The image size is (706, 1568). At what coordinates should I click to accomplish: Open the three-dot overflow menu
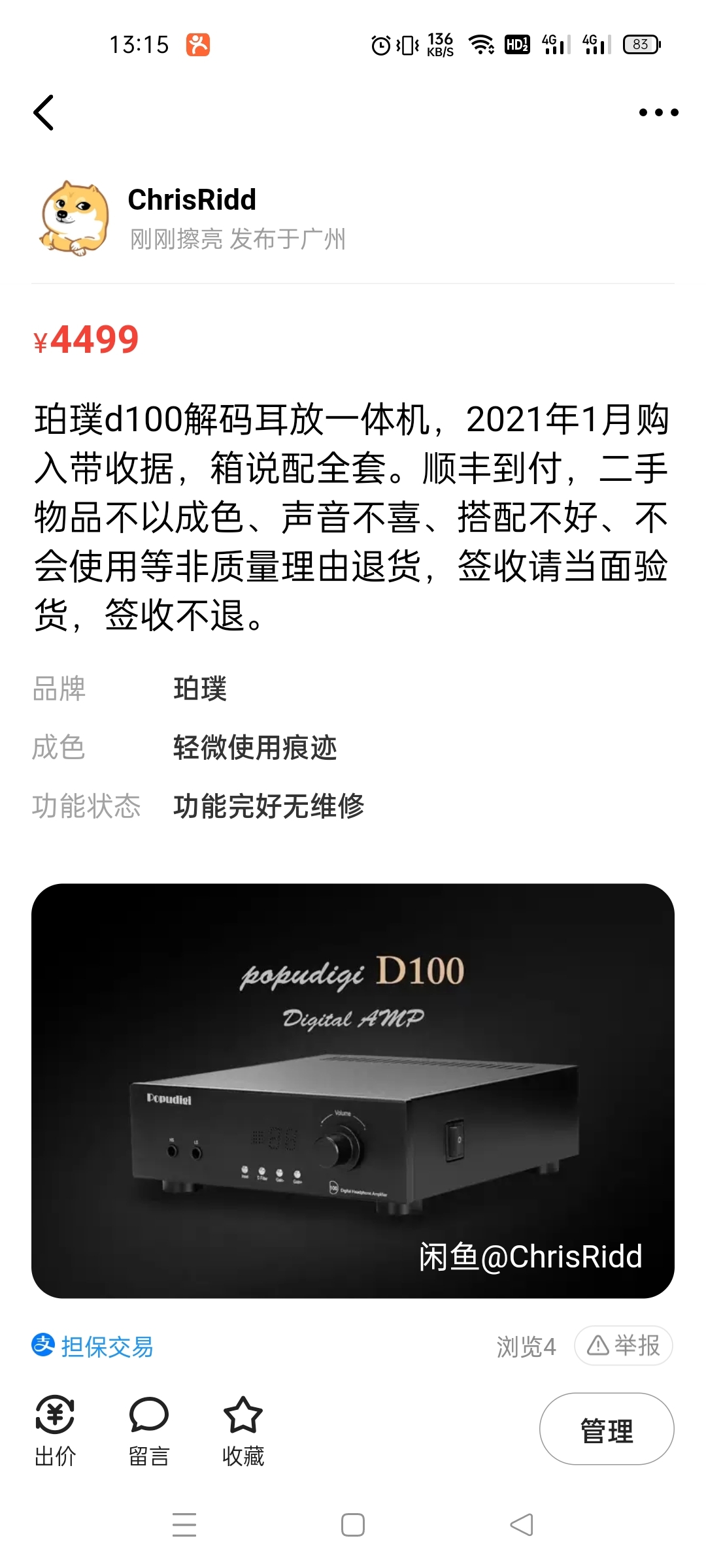click(658, 112)
